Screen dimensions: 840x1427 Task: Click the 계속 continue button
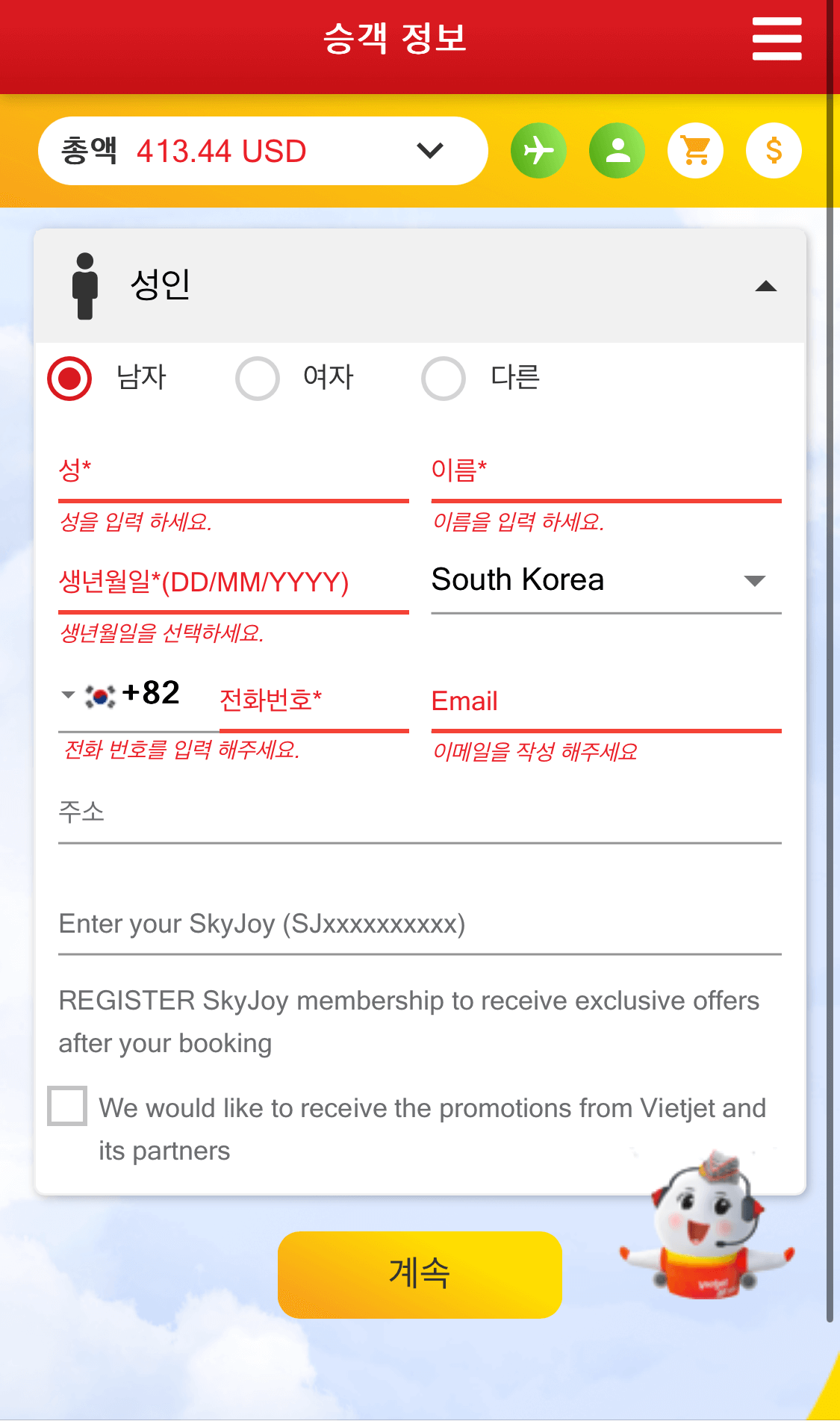[420, 1274]
